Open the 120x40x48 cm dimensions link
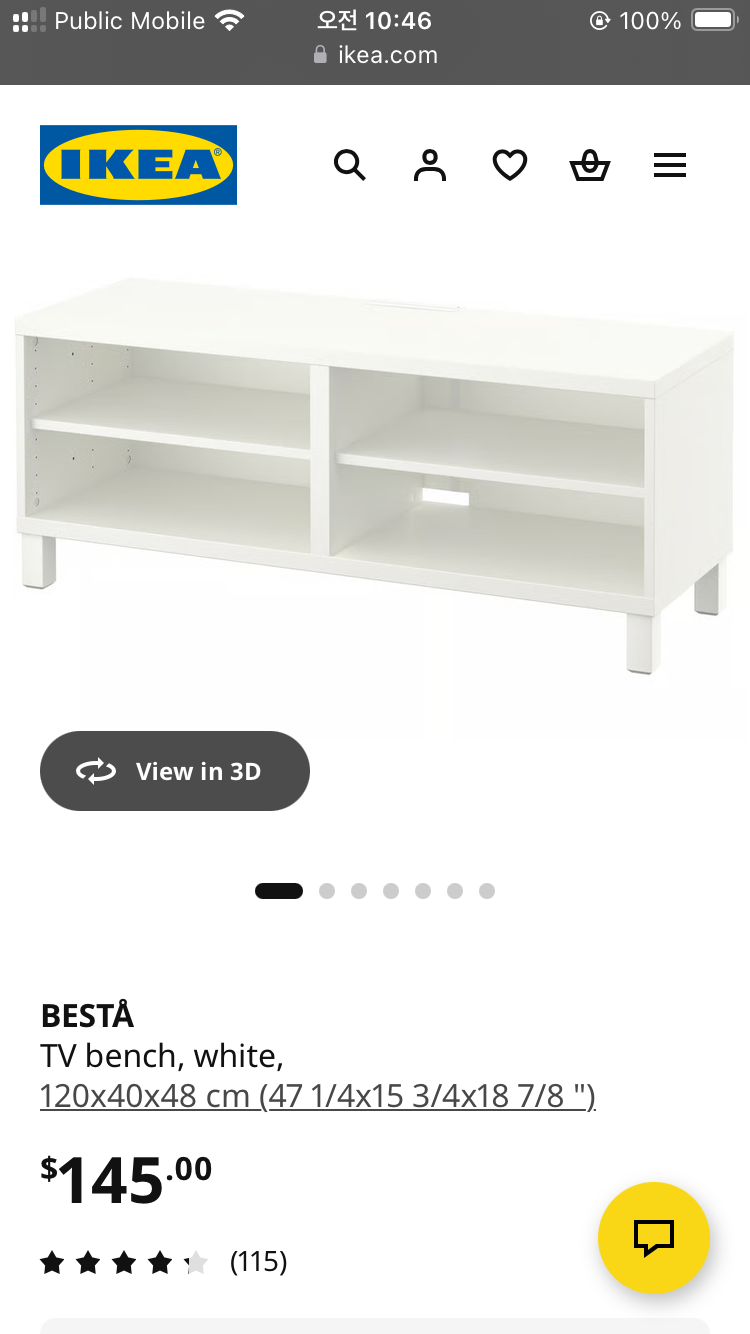The height and width of the screenshot is (1334, 750). point(318,1097)
